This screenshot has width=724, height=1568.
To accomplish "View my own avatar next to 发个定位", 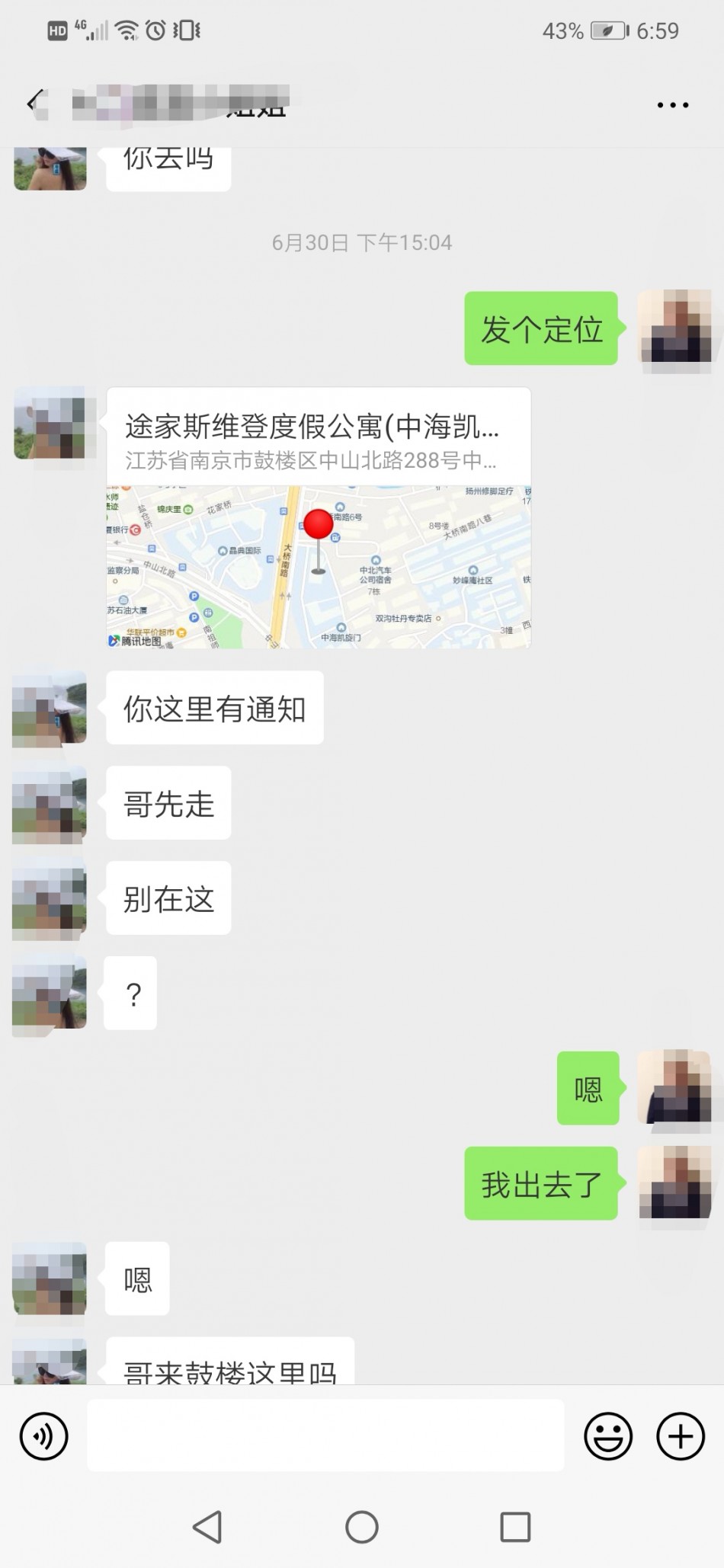I will [x=674, y=328].
